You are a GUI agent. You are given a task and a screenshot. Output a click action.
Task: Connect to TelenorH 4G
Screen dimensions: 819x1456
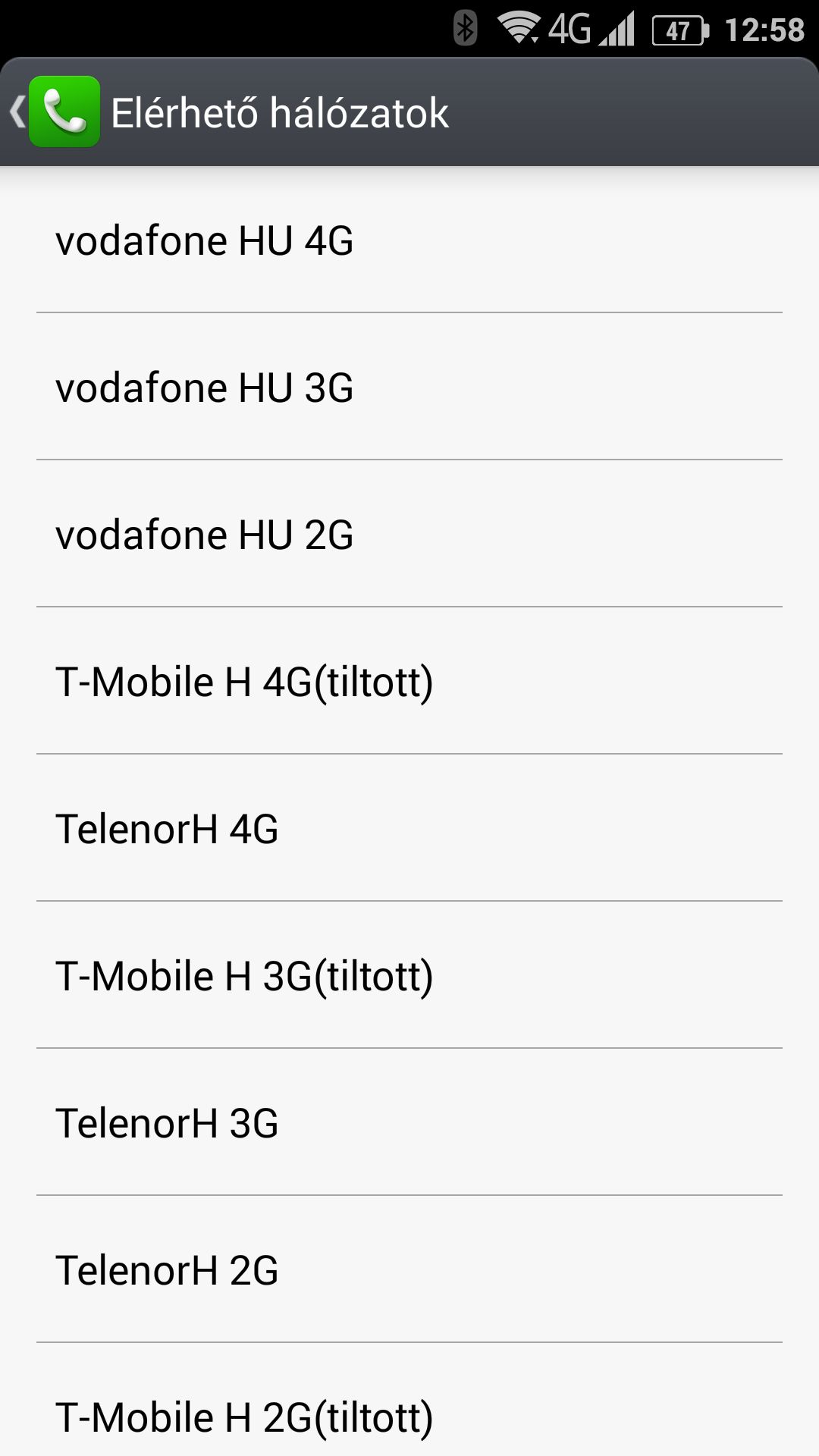coord(409,827)
